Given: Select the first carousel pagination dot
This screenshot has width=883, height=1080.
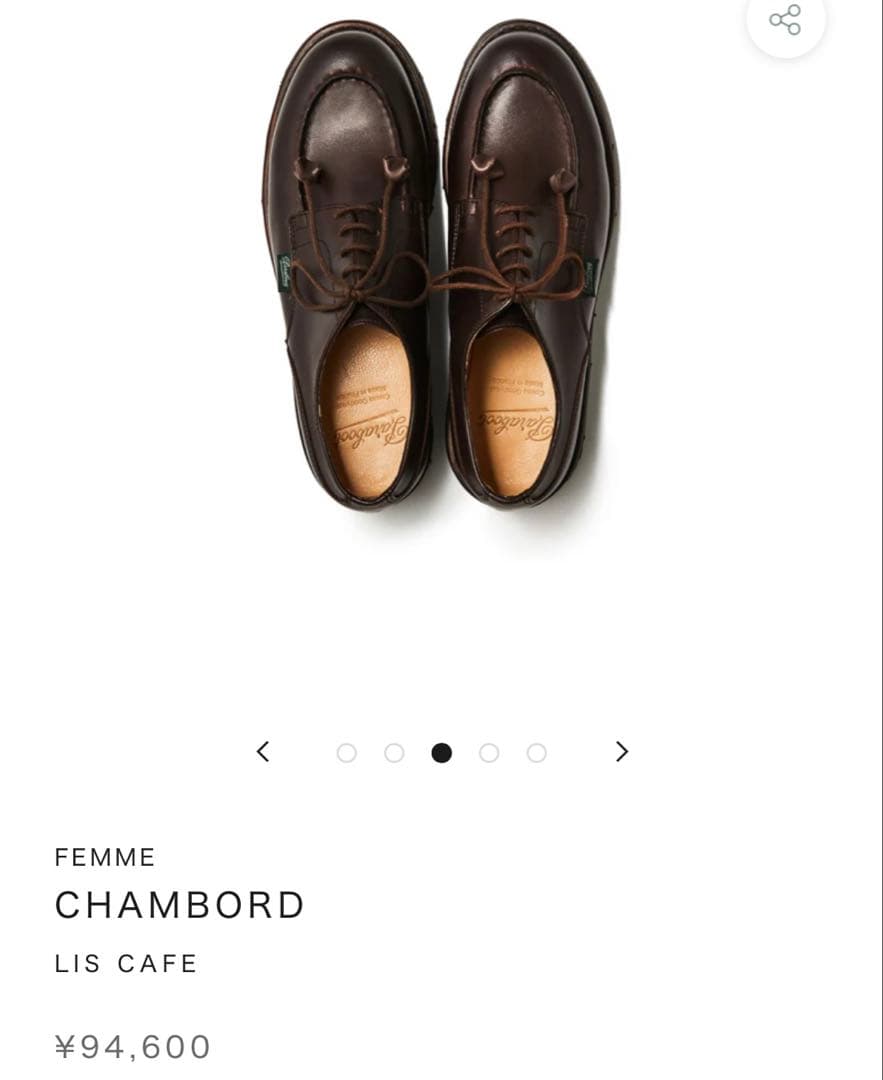Looking at the screenshot, I should pyautogui.click(x=346, y=750).
